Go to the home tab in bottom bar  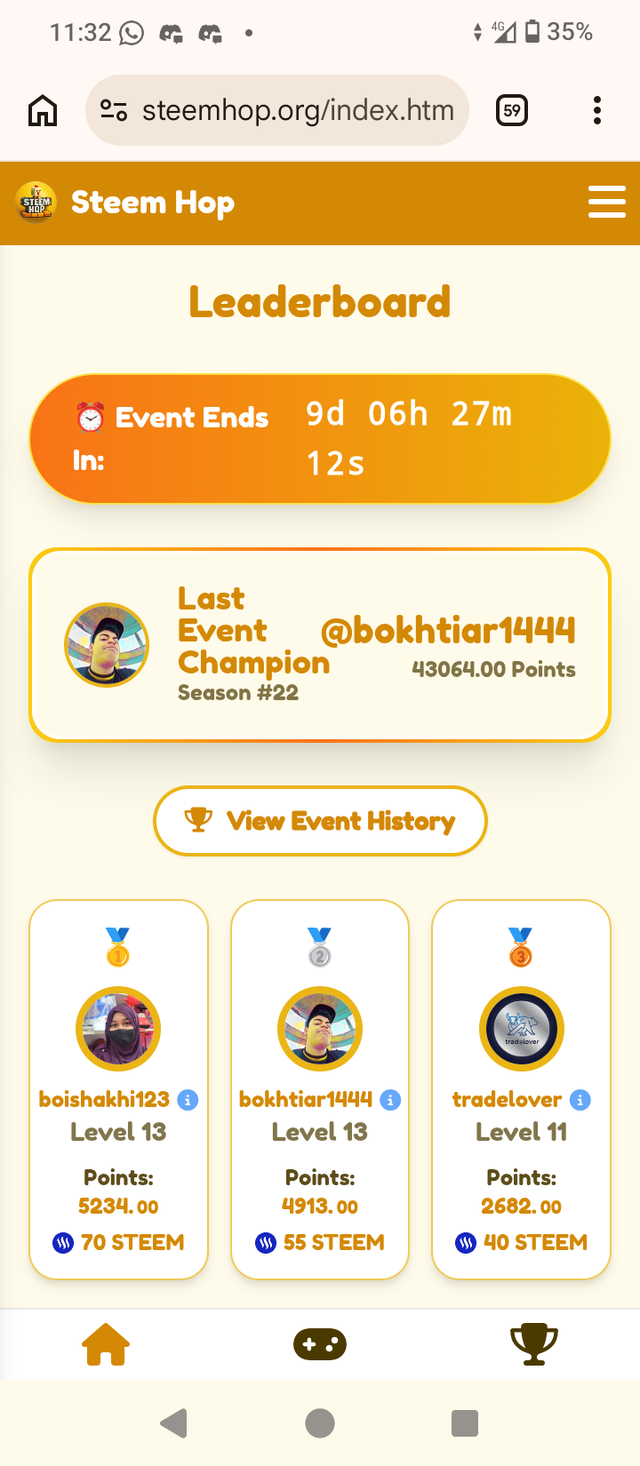107,1344
